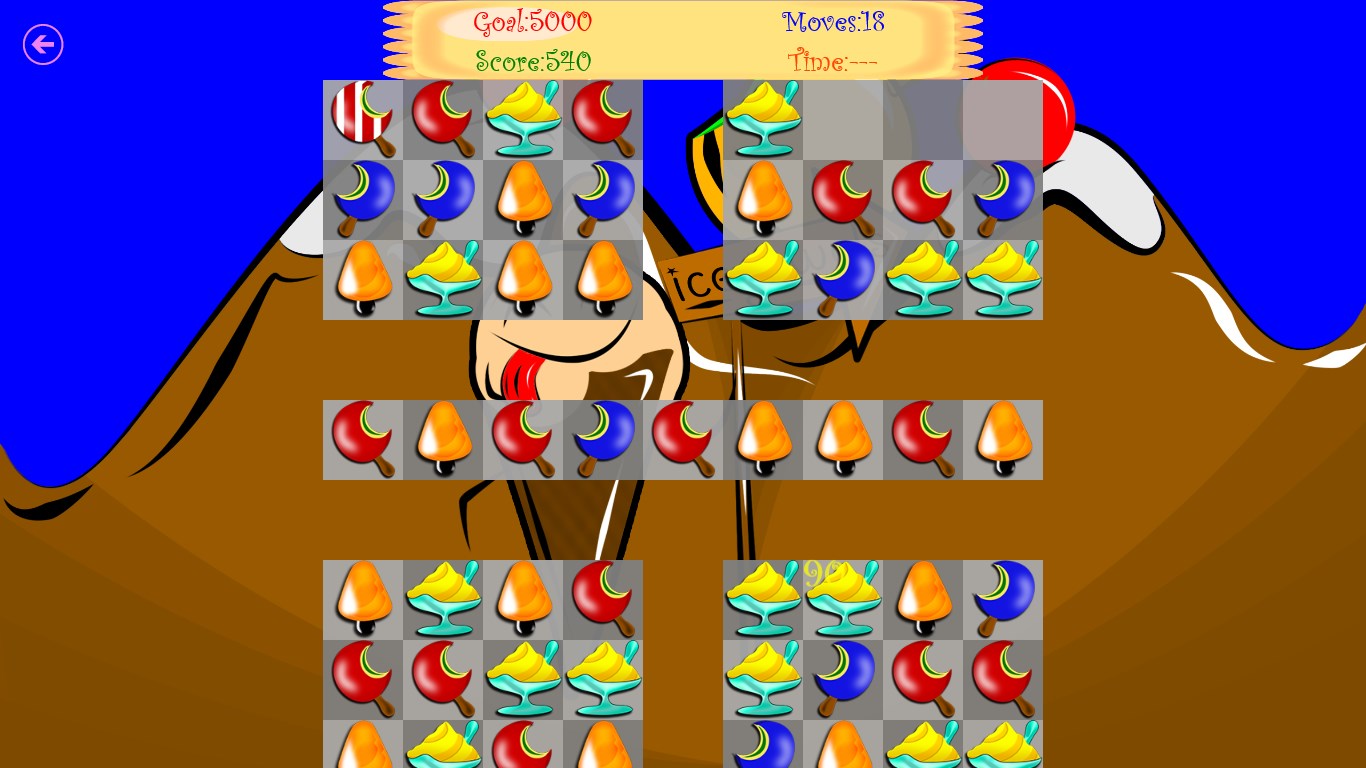
Task: Select the blue candy in the single-row strip
Action: (603, 439)
